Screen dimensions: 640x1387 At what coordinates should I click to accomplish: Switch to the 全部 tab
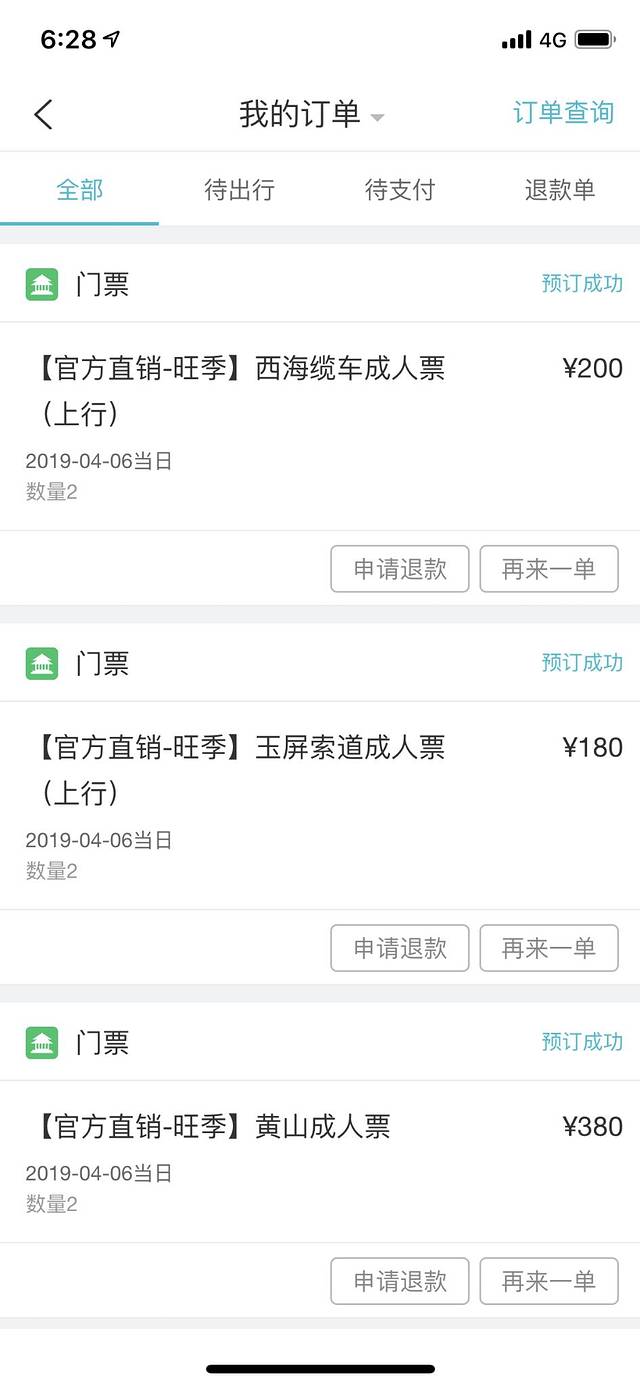80,190
